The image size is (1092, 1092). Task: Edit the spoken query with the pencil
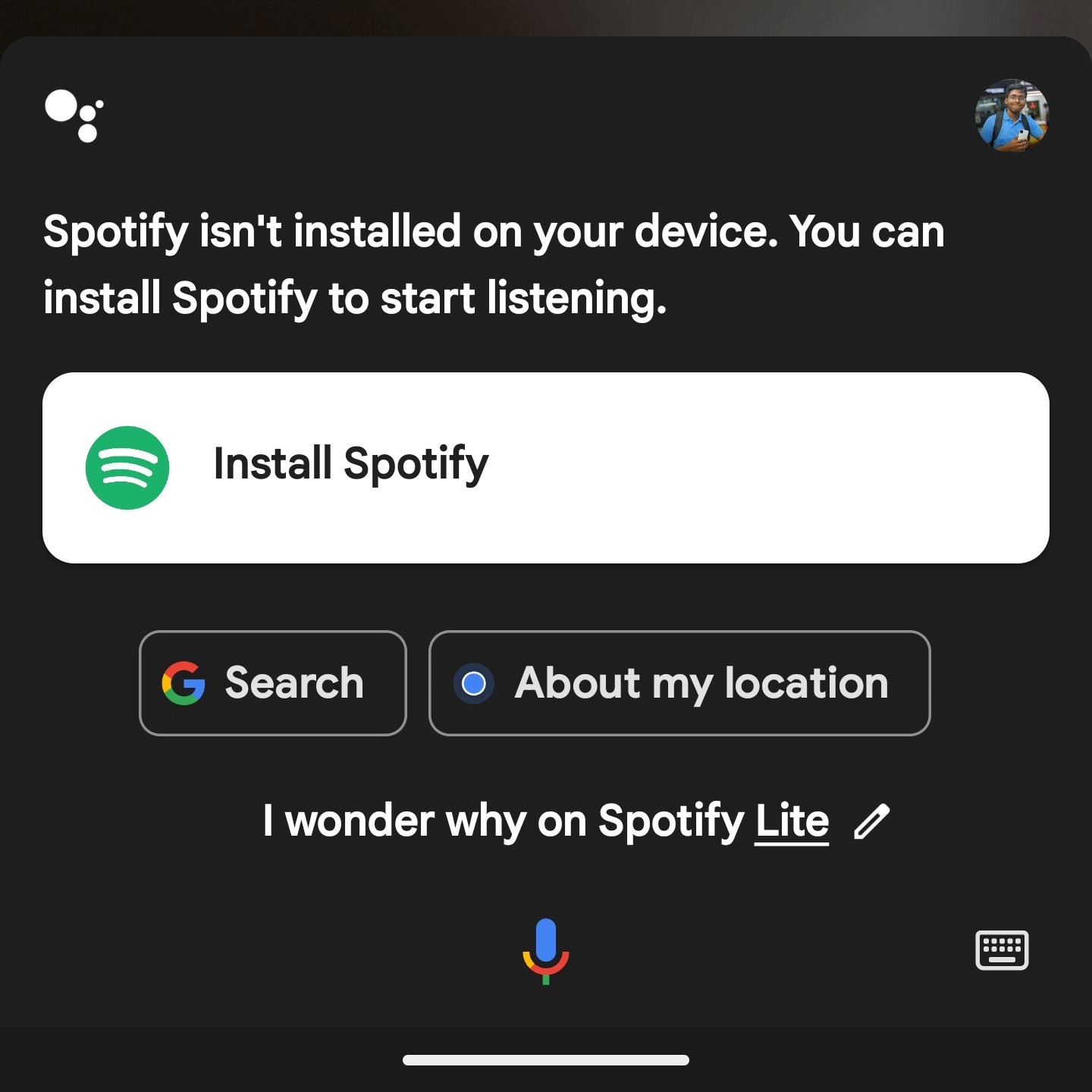871,821
